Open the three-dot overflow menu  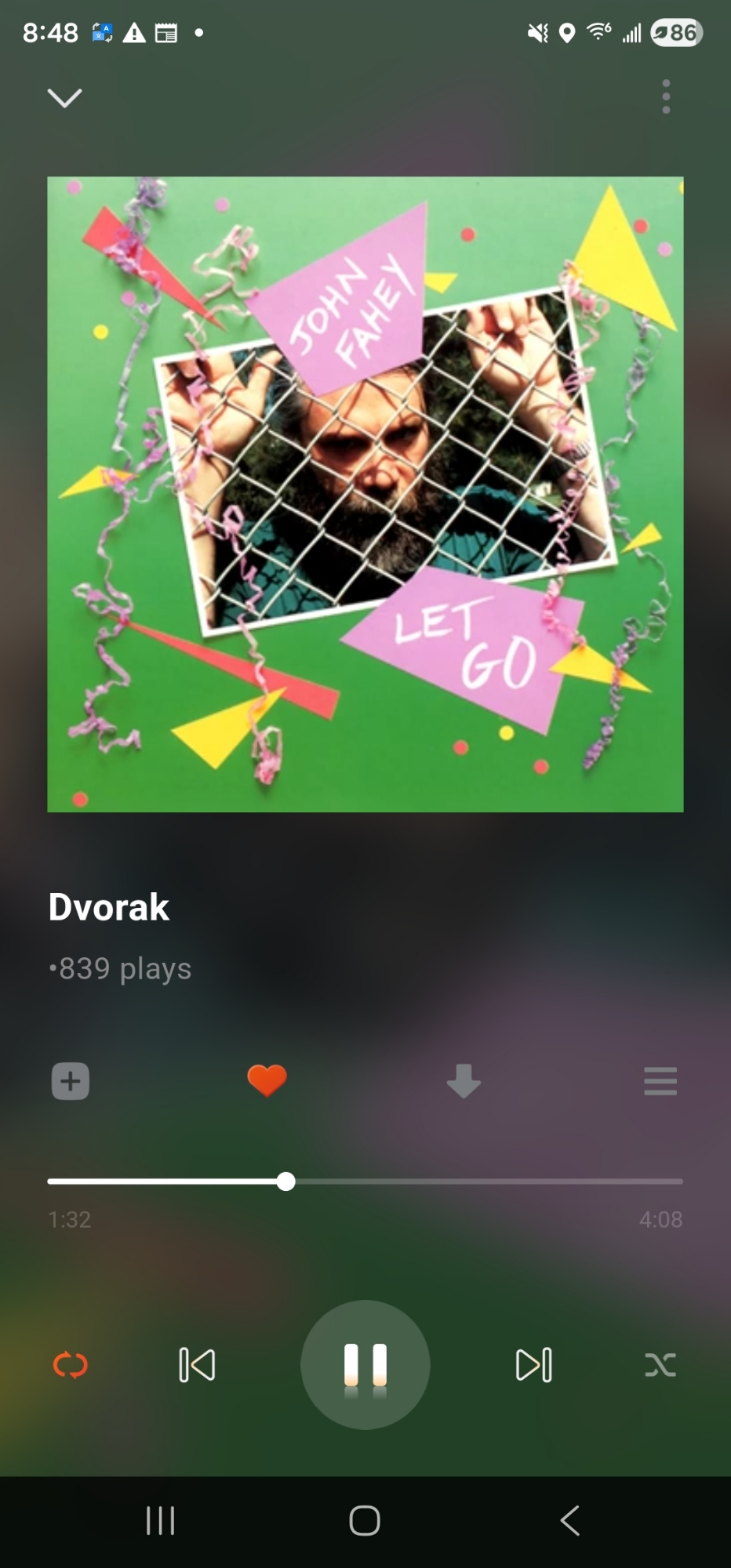click(x=666, y=96)
